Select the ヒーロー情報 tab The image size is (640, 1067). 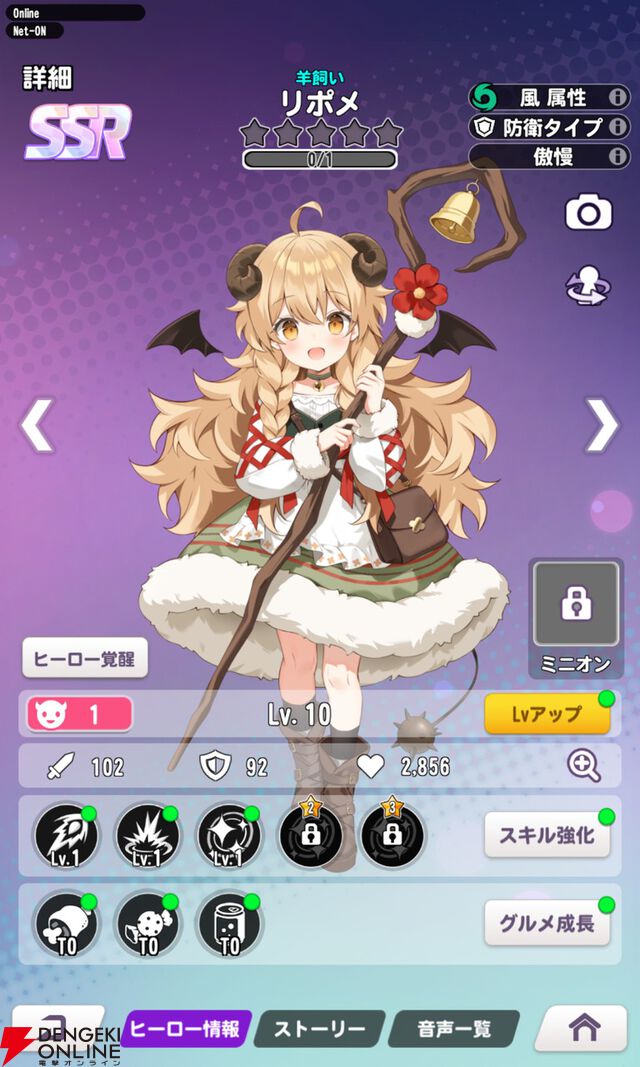186,1028
